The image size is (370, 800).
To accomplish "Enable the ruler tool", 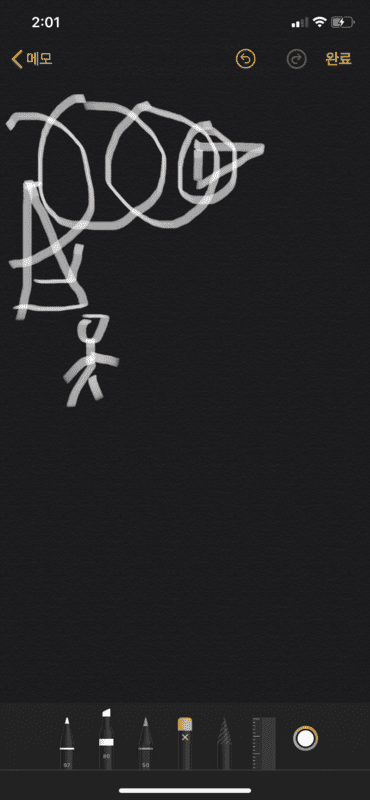I will (264, 743).
